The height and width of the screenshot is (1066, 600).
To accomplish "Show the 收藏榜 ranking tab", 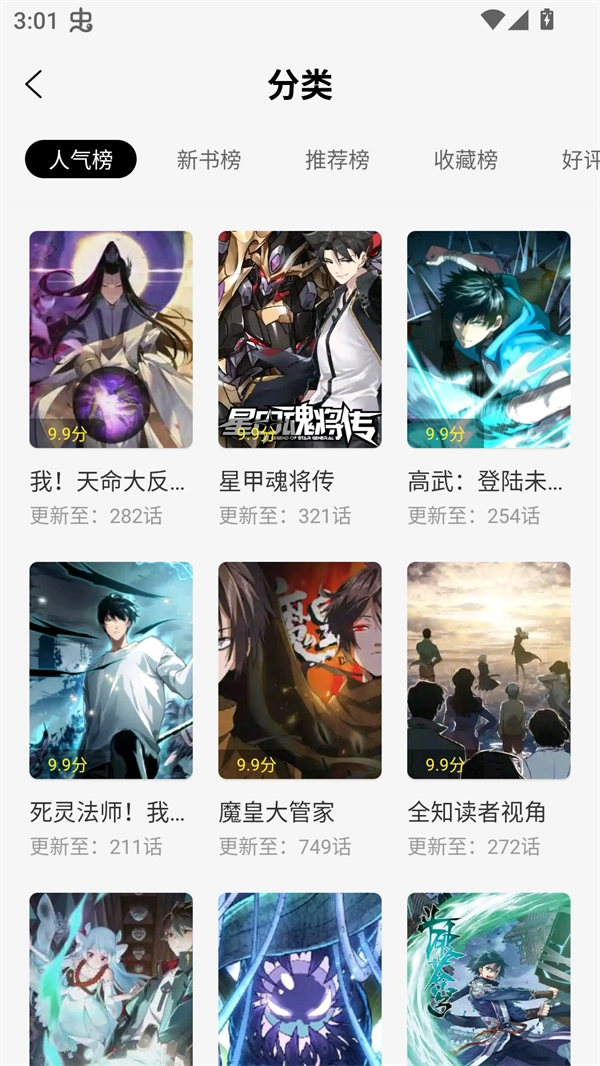I will pyautogui.click(x=466, y=159).
